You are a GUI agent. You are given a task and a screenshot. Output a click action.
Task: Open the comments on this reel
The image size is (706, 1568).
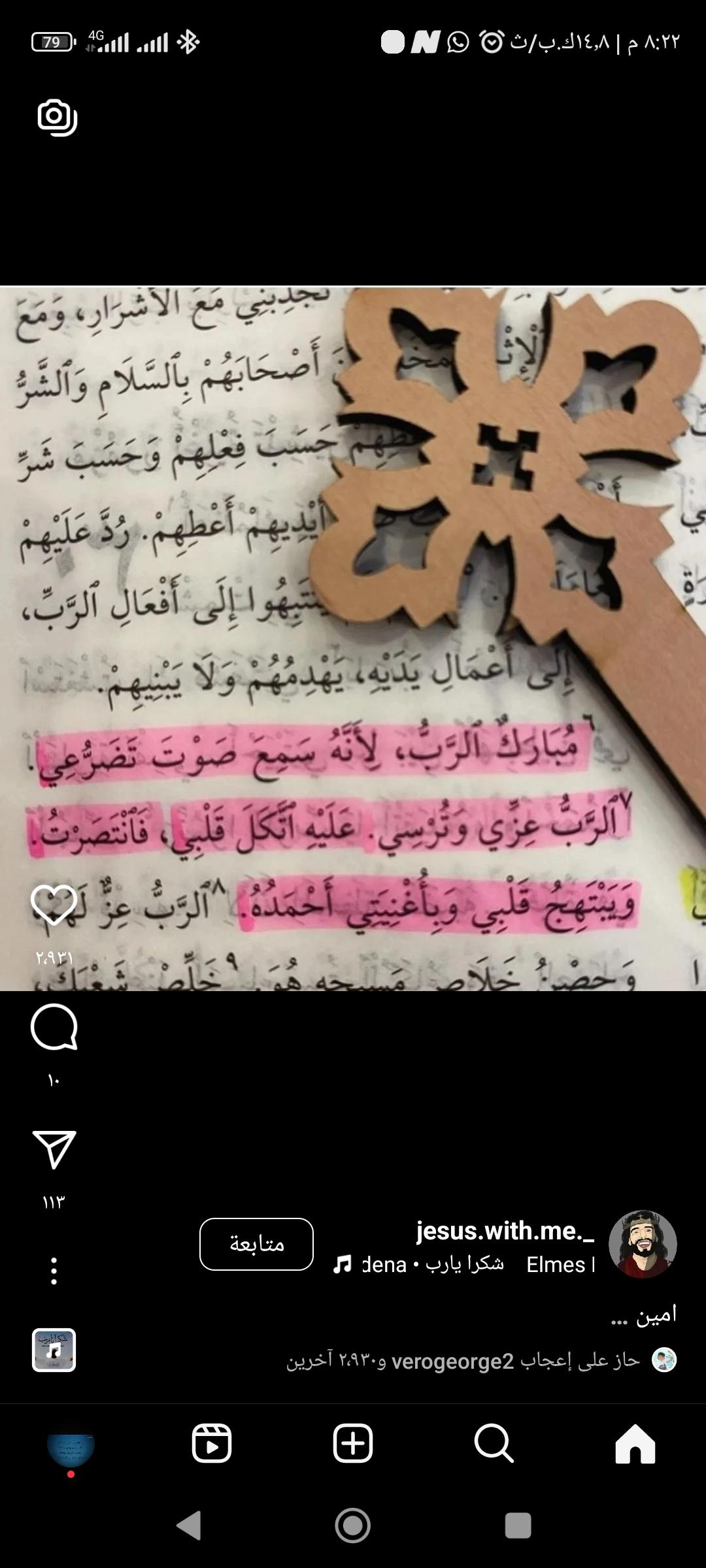click(x=54, y=1027)
